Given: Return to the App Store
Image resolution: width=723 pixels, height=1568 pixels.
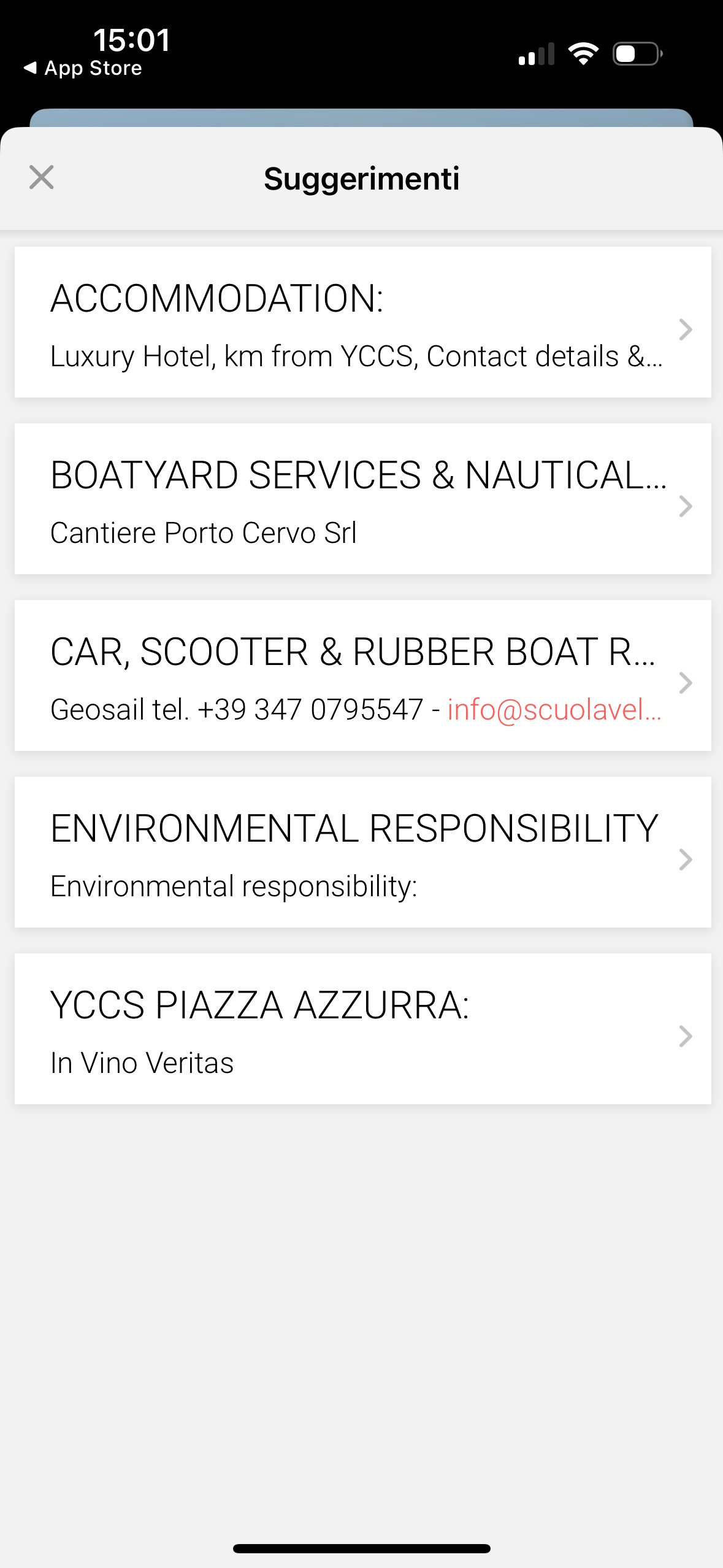Looking at the screenshot, I should 83,68.
